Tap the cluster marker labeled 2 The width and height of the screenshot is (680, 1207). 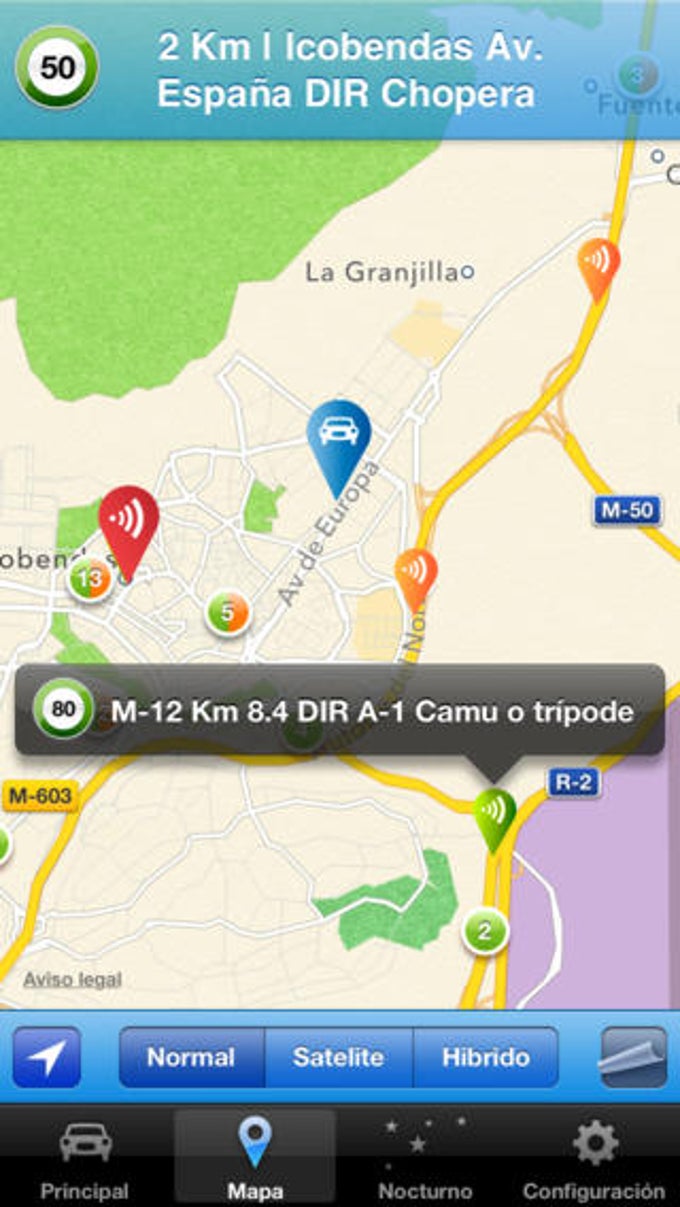(x=485, y=932)
